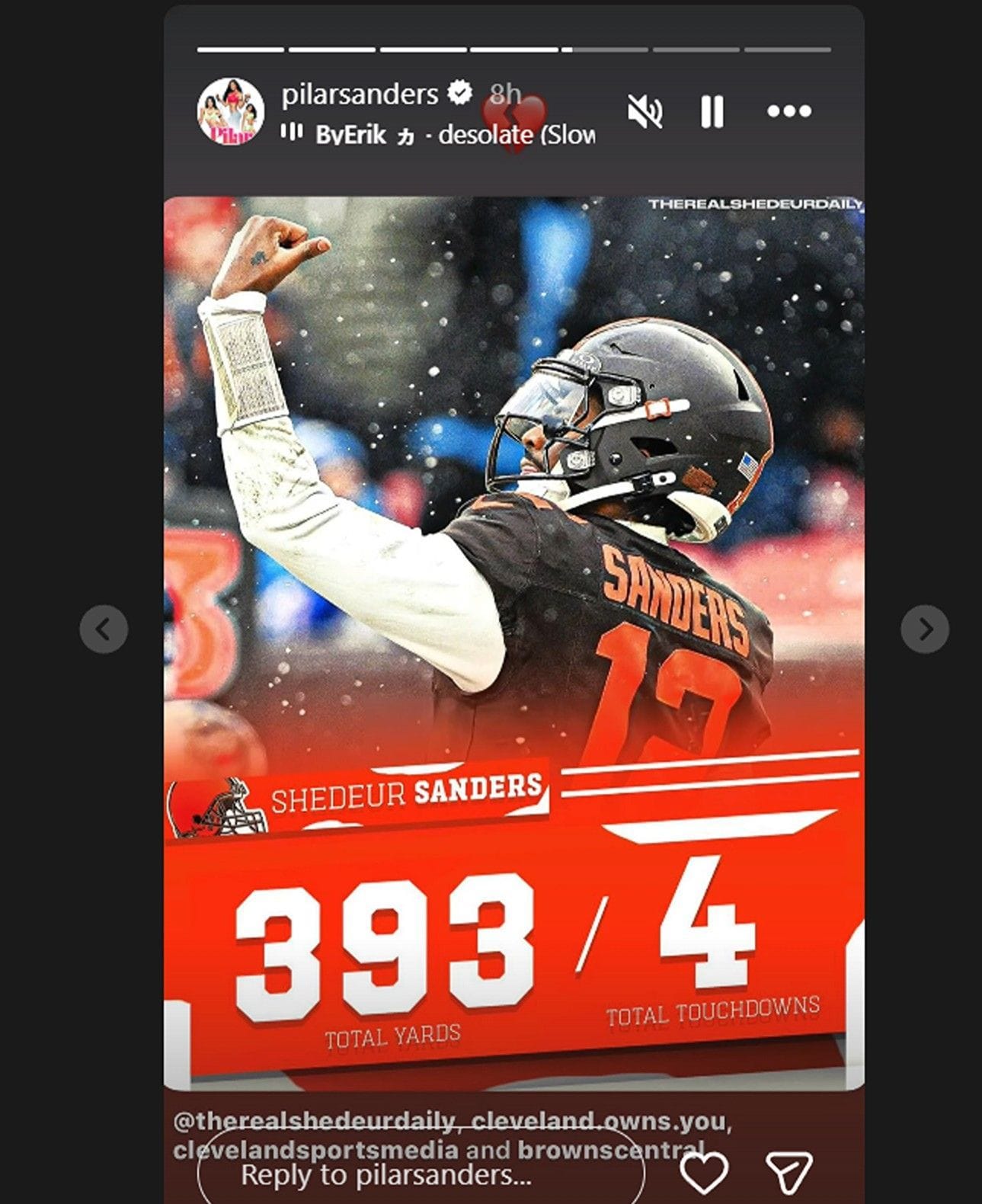The width and height of the screenshot is (982, 1204).
Task: Like this story with the heart
Action: point(703,1172)
